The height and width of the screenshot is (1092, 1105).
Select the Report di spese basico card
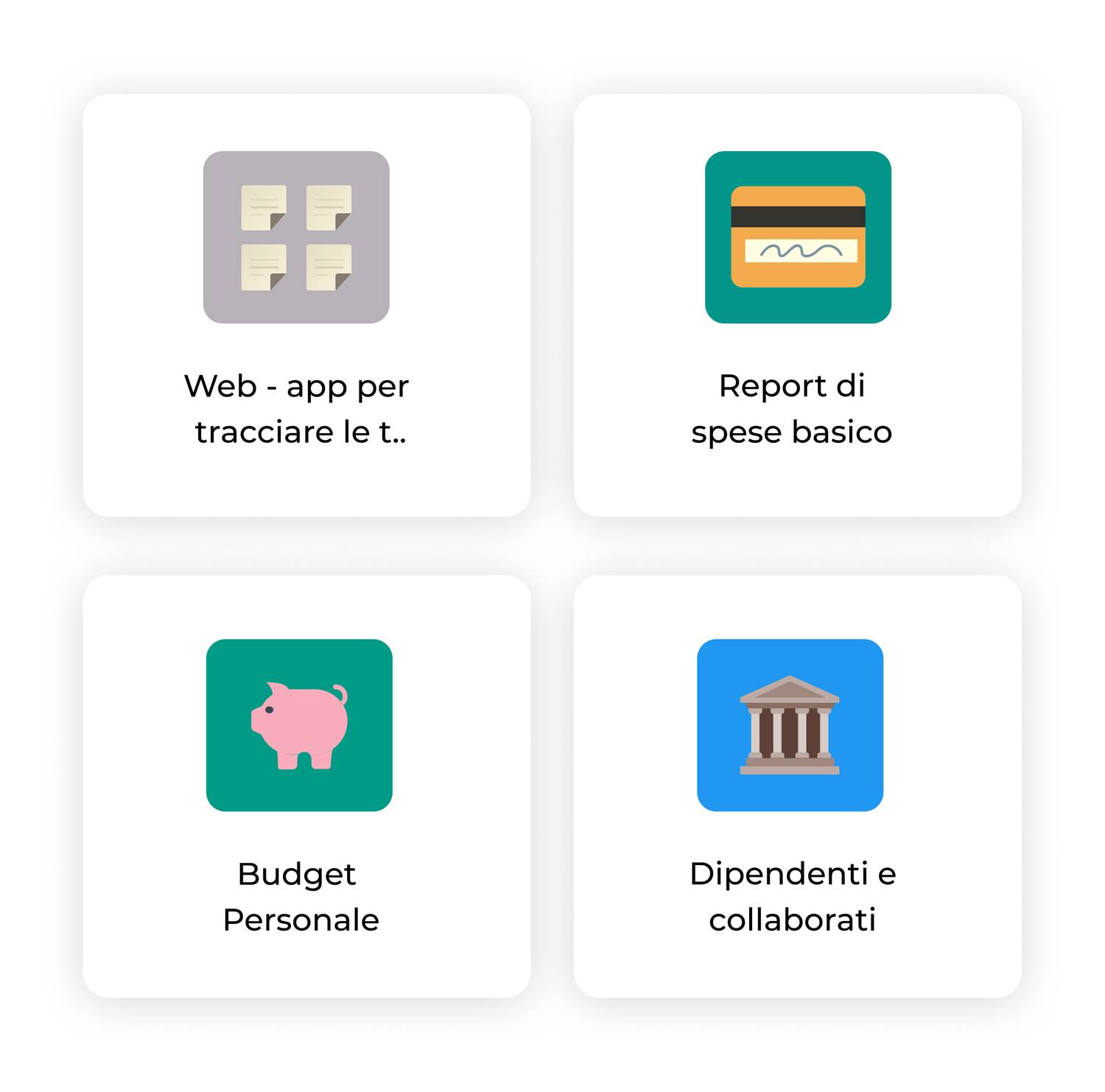pyautogui.click(x=797, y=305)
